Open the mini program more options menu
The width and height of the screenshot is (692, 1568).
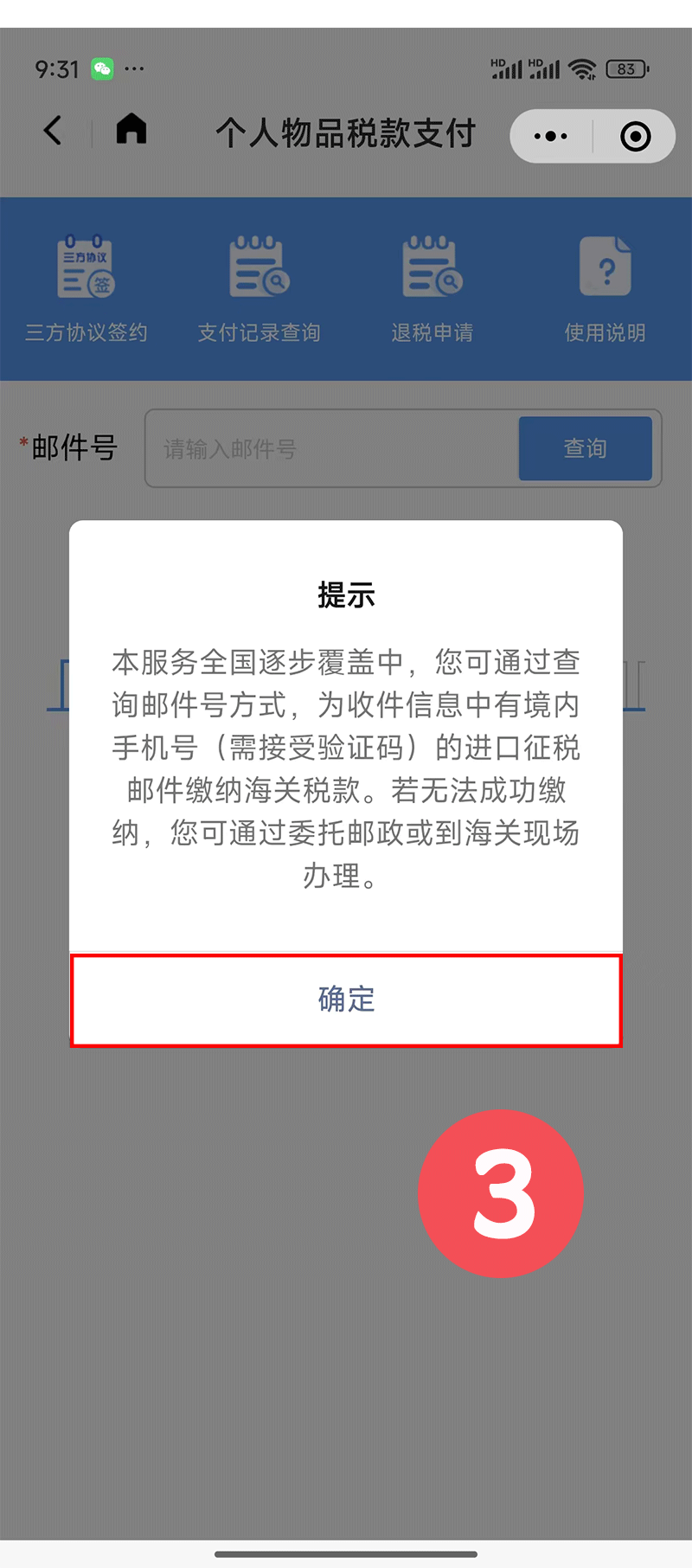551,137
